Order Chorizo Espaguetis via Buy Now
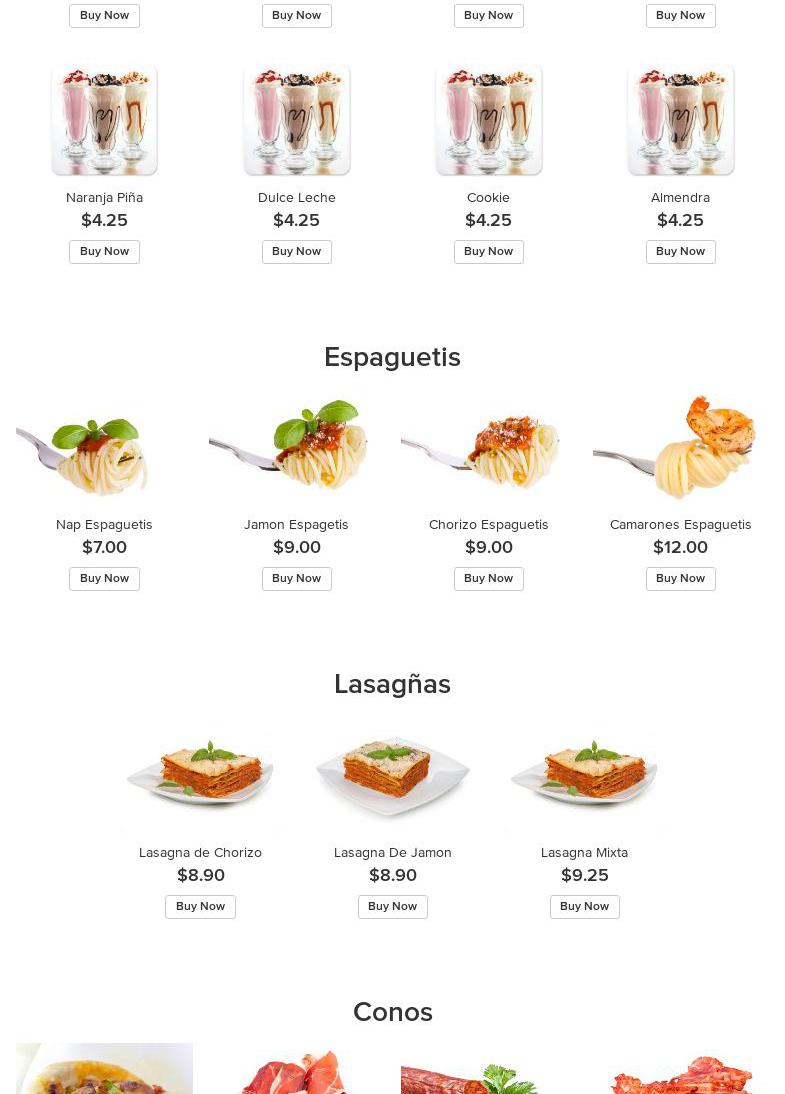 (x=488, y=579)
